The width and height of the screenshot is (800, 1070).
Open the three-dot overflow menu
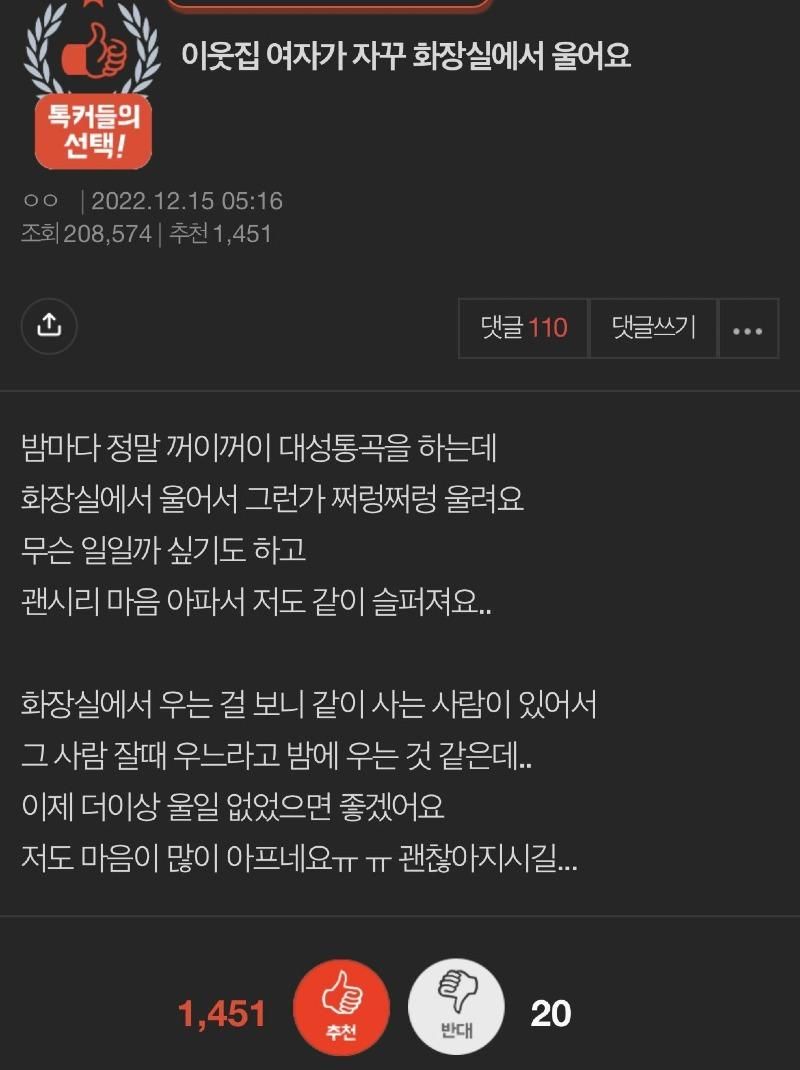(x=747, y=329)
